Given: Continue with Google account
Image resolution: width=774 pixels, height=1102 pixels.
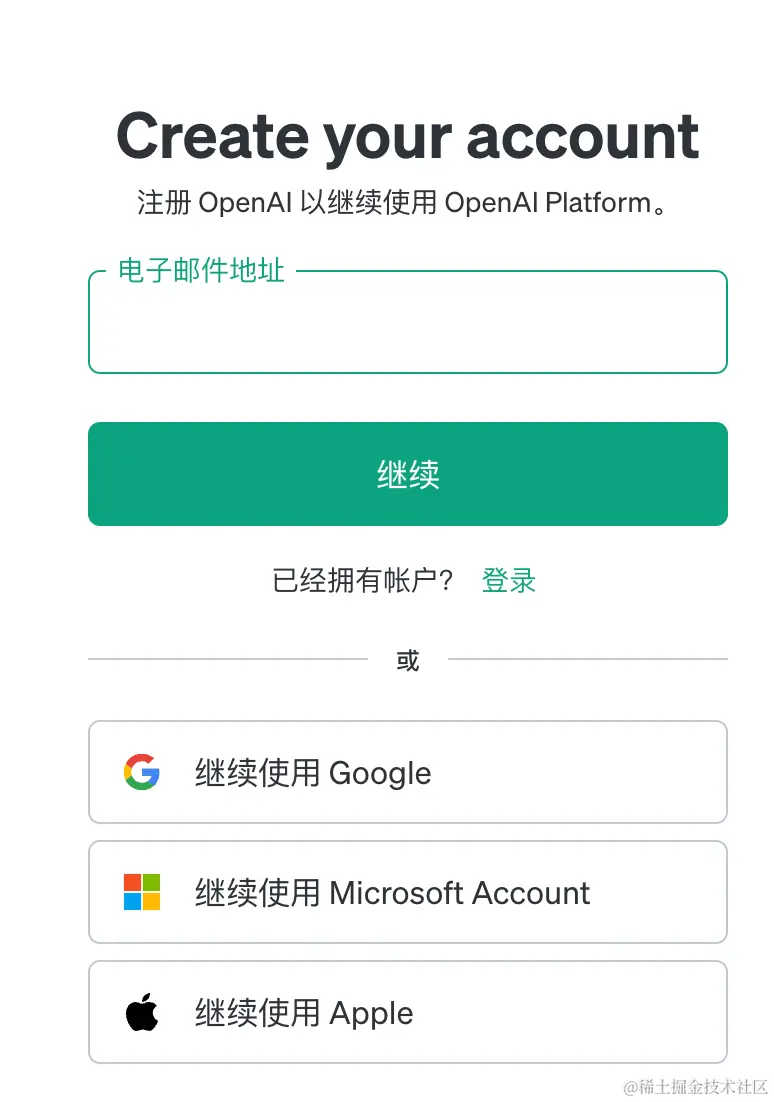Looking at the screenshot, I should [407, 772].
